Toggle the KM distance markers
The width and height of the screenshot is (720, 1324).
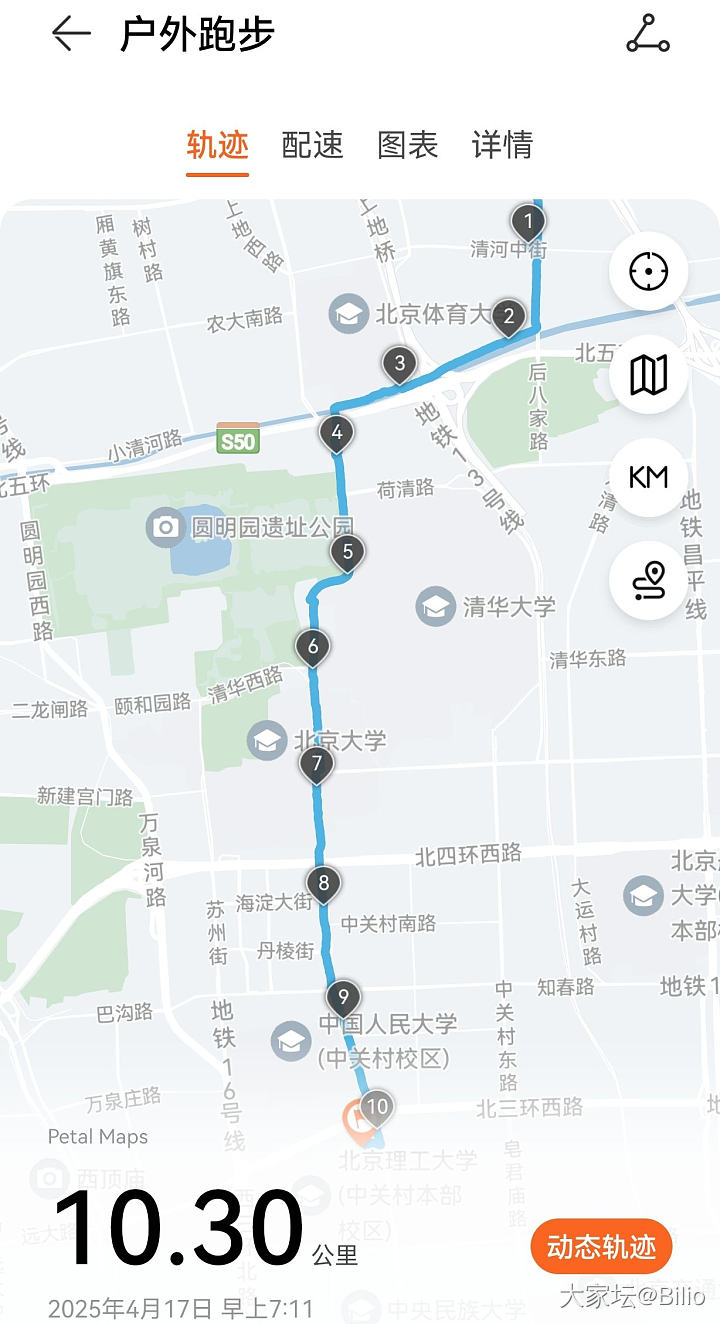tap(648, 477)
